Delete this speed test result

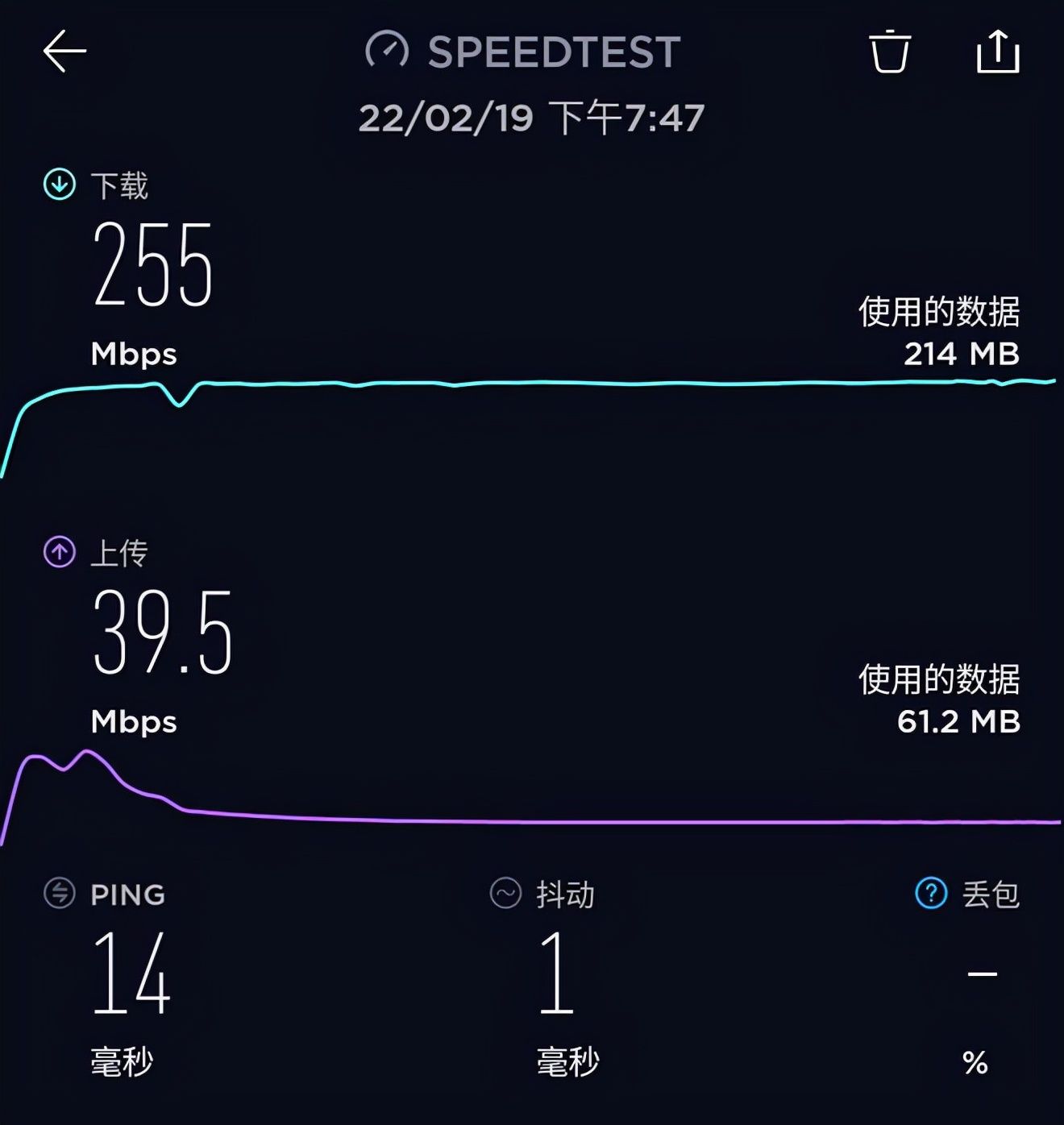890,52
